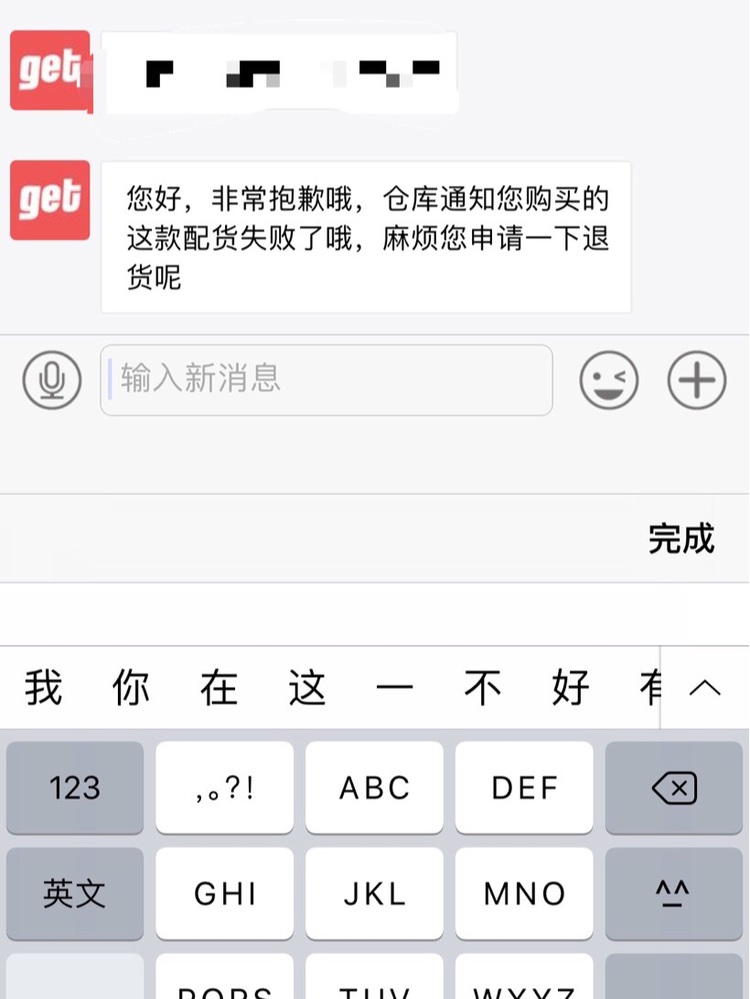Screen dimensions: 750x999
Task: Select candidate word 我
Action: pos(44,688)
